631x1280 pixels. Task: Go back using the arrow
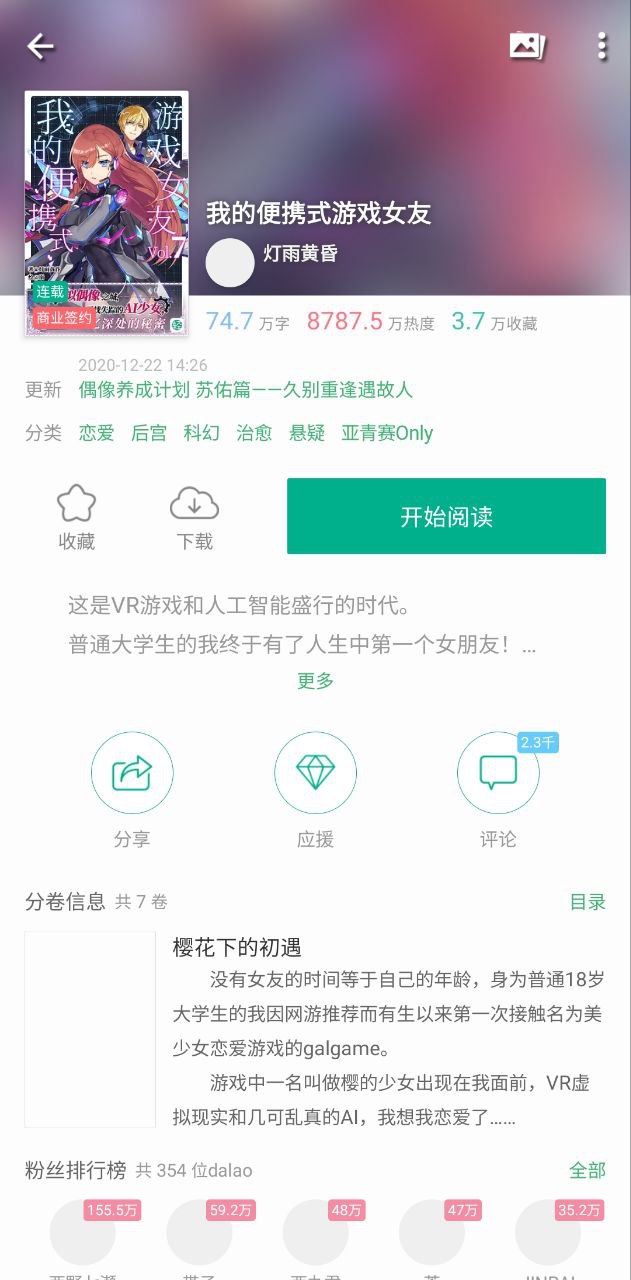(40, 46)
